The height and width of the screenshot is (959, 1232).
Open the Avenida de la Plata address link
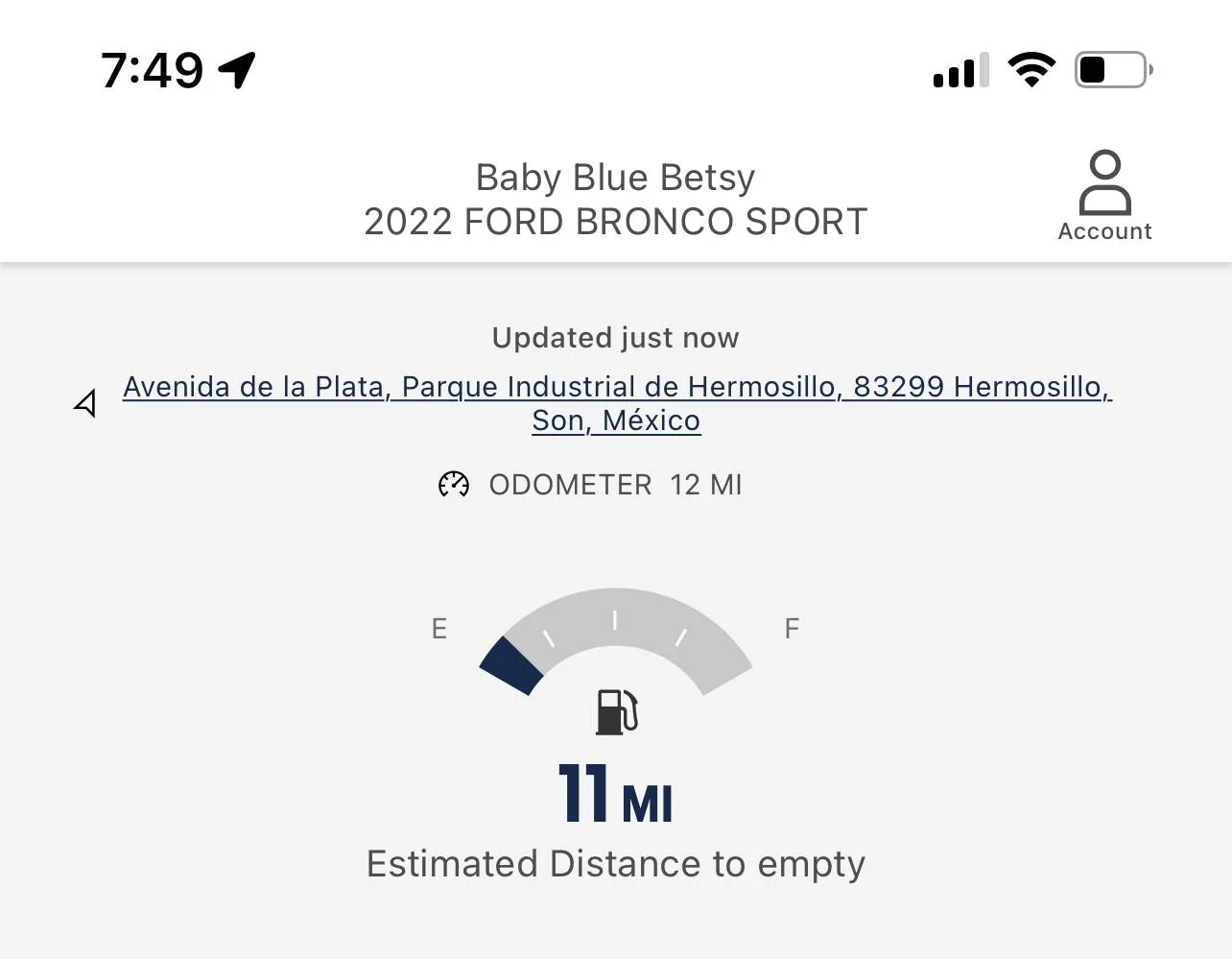[616, 387]
